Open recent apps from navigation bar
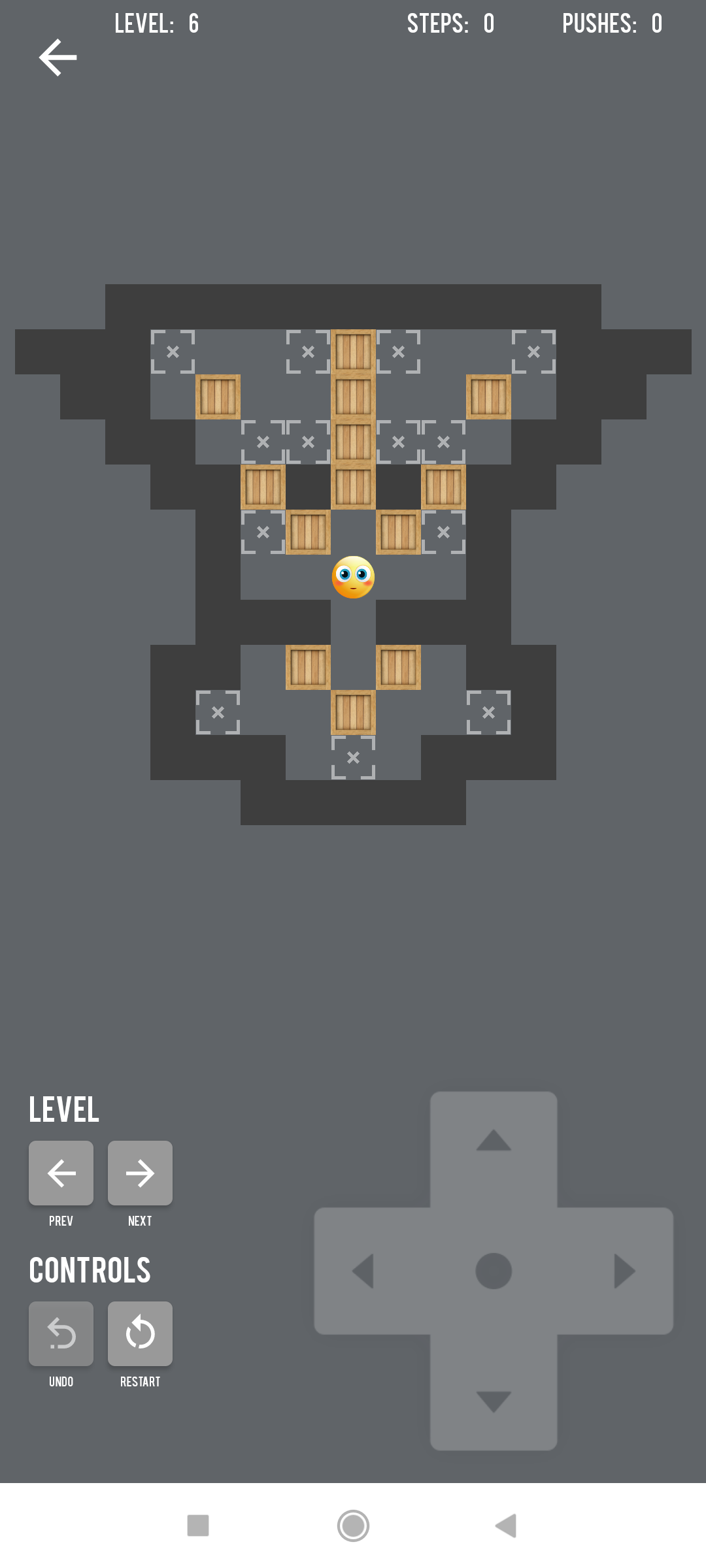This screenshot has height=1568, width=706. [x=197, y=1526]
